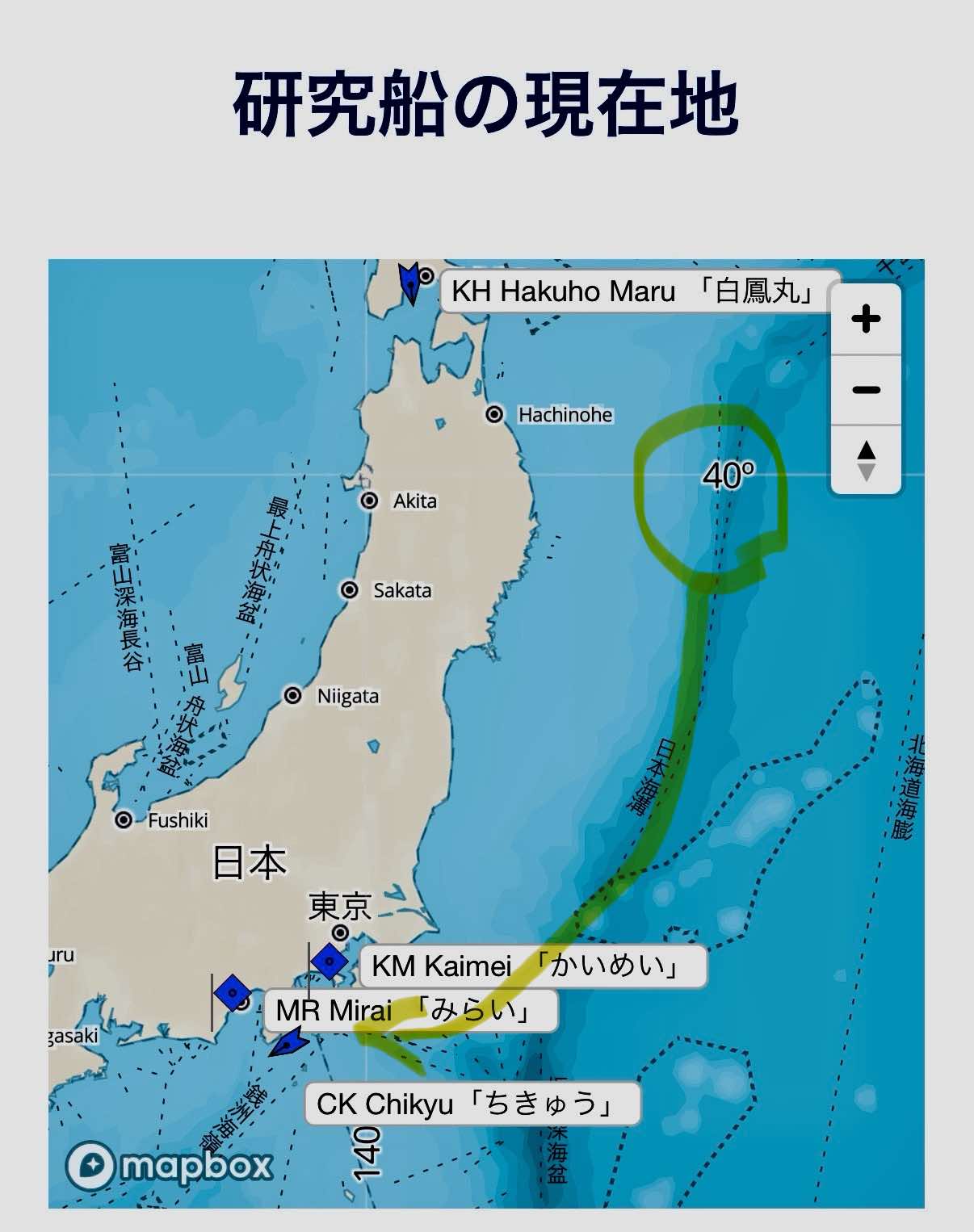974x1232 pixels.
Task: Select the KH Hakuho Maru ship marker
Action: [410, 283]
